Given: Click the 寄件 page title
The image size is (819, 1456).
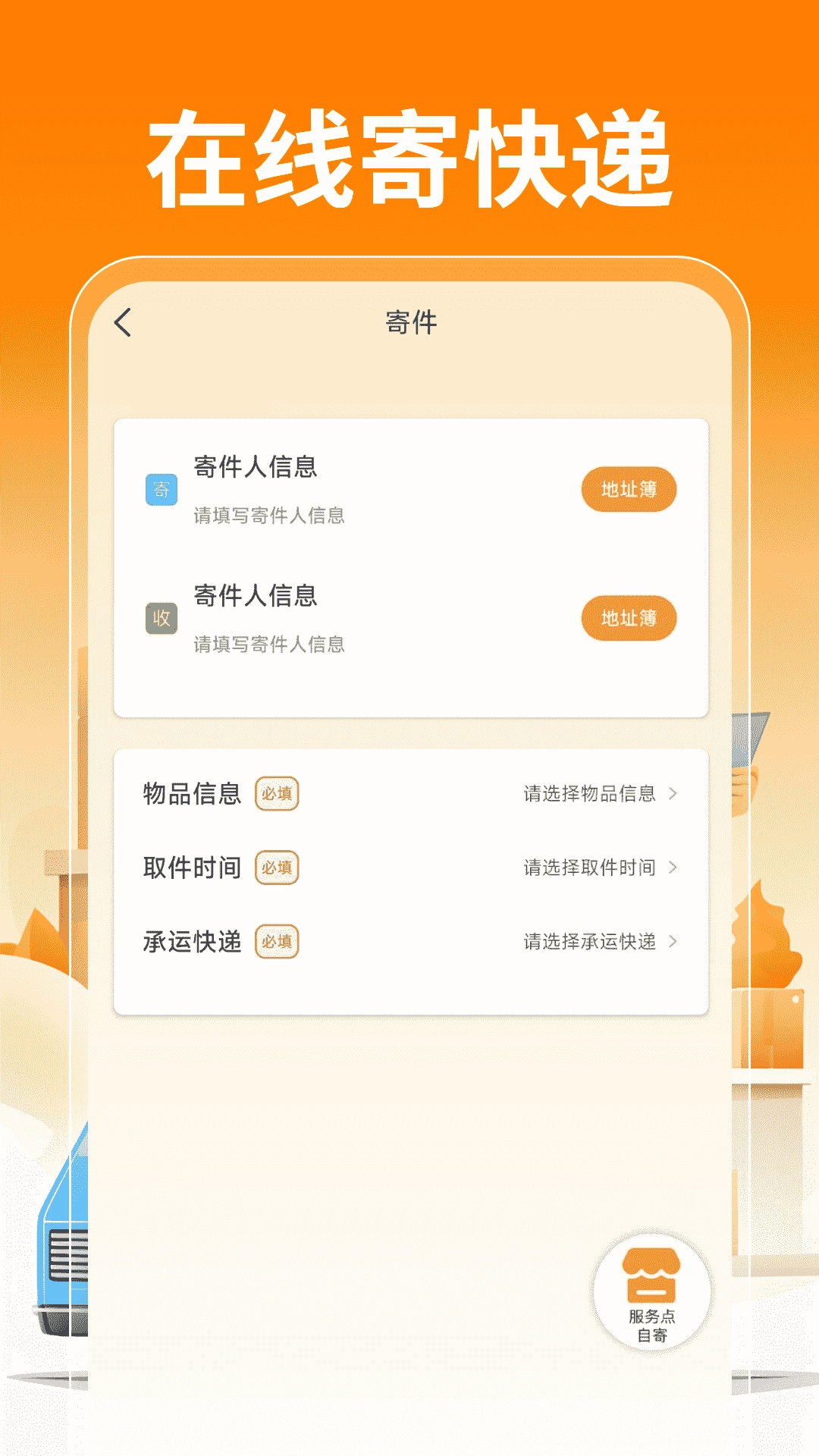Looking at the screenshot, I should (409, 322).
